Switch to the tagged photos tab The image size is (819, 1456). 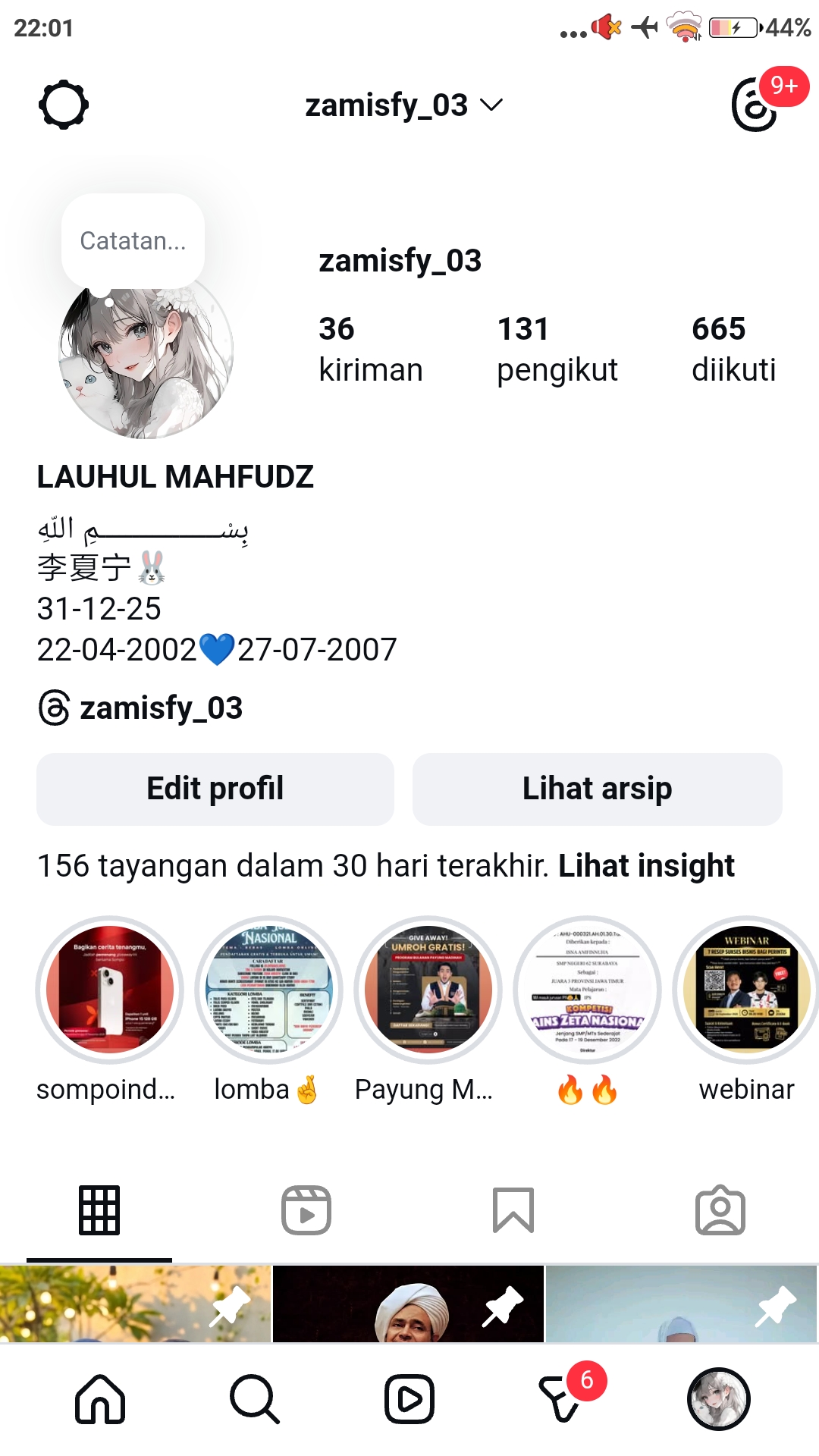[720, 1210]
